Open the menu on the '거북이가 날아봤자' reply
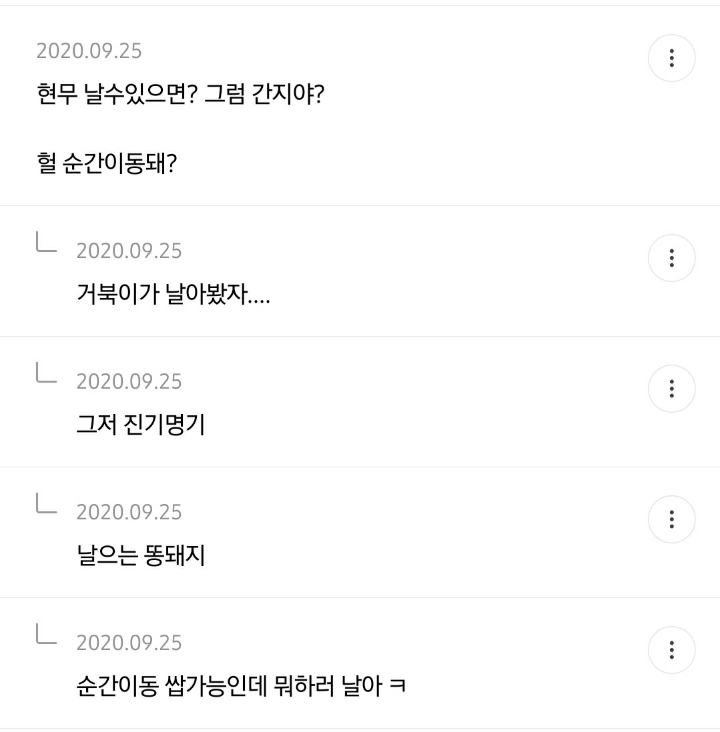 pos(672,258)
